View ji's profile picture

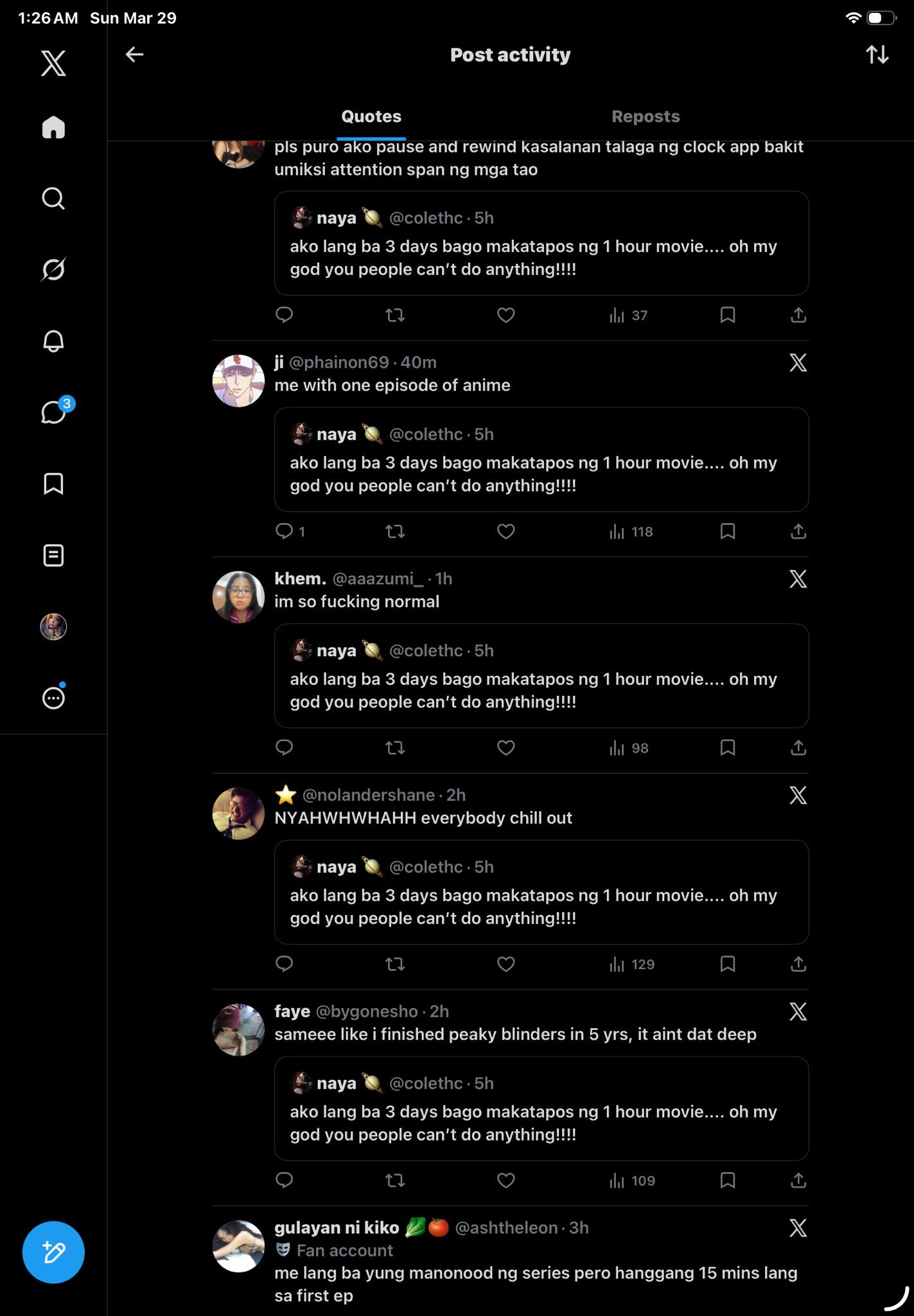[x=238, y=381]
